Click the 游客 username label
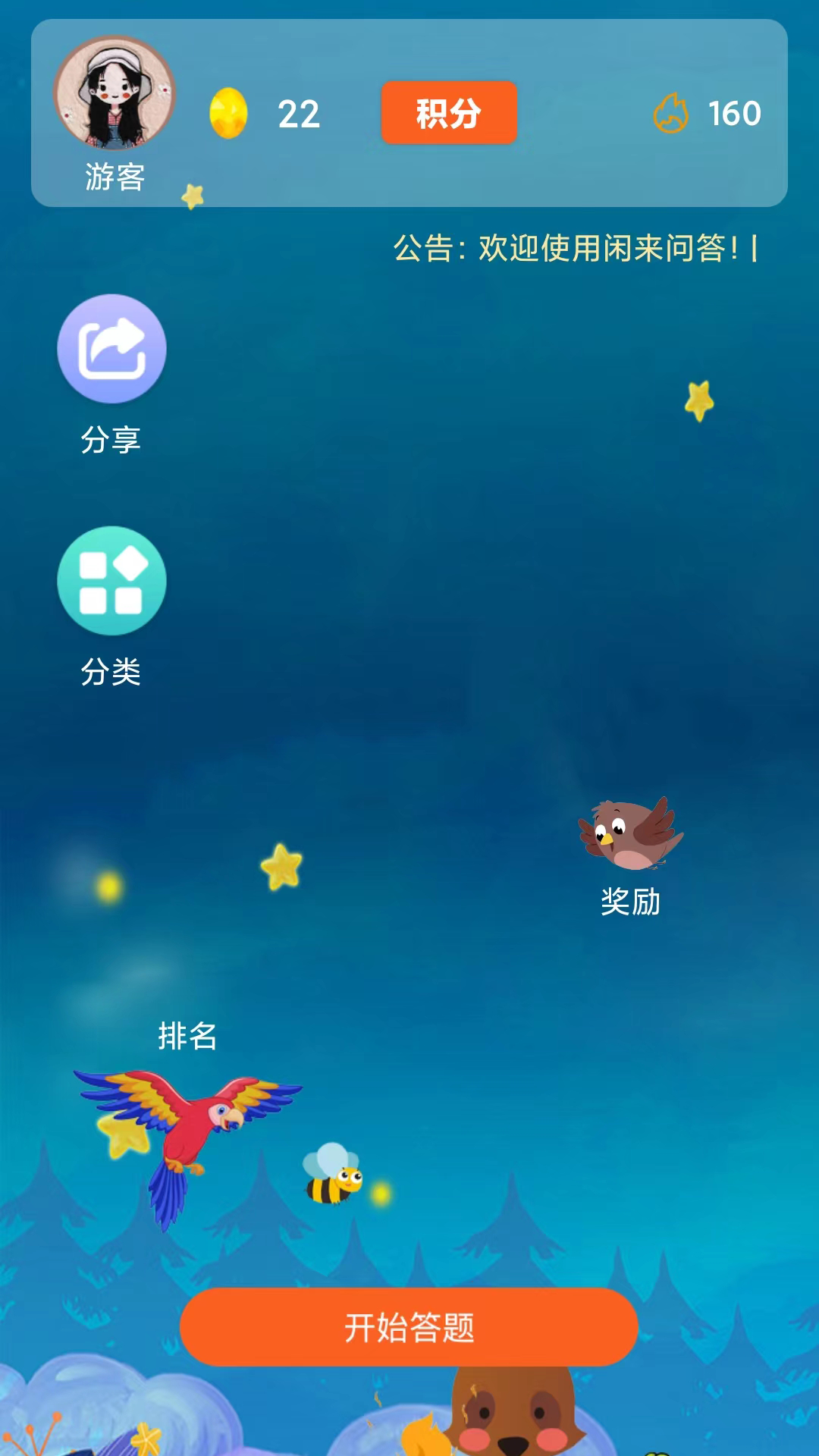The height and width of the screenshot is (1456, 819). (x=115, y=176)
